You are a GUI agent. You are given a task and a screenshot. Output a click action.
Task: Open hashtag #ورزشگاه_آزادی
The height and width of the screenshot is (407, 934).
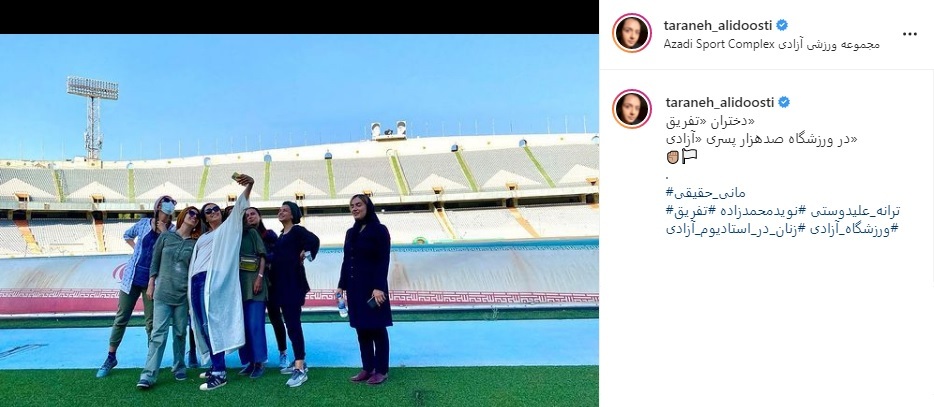853,228
